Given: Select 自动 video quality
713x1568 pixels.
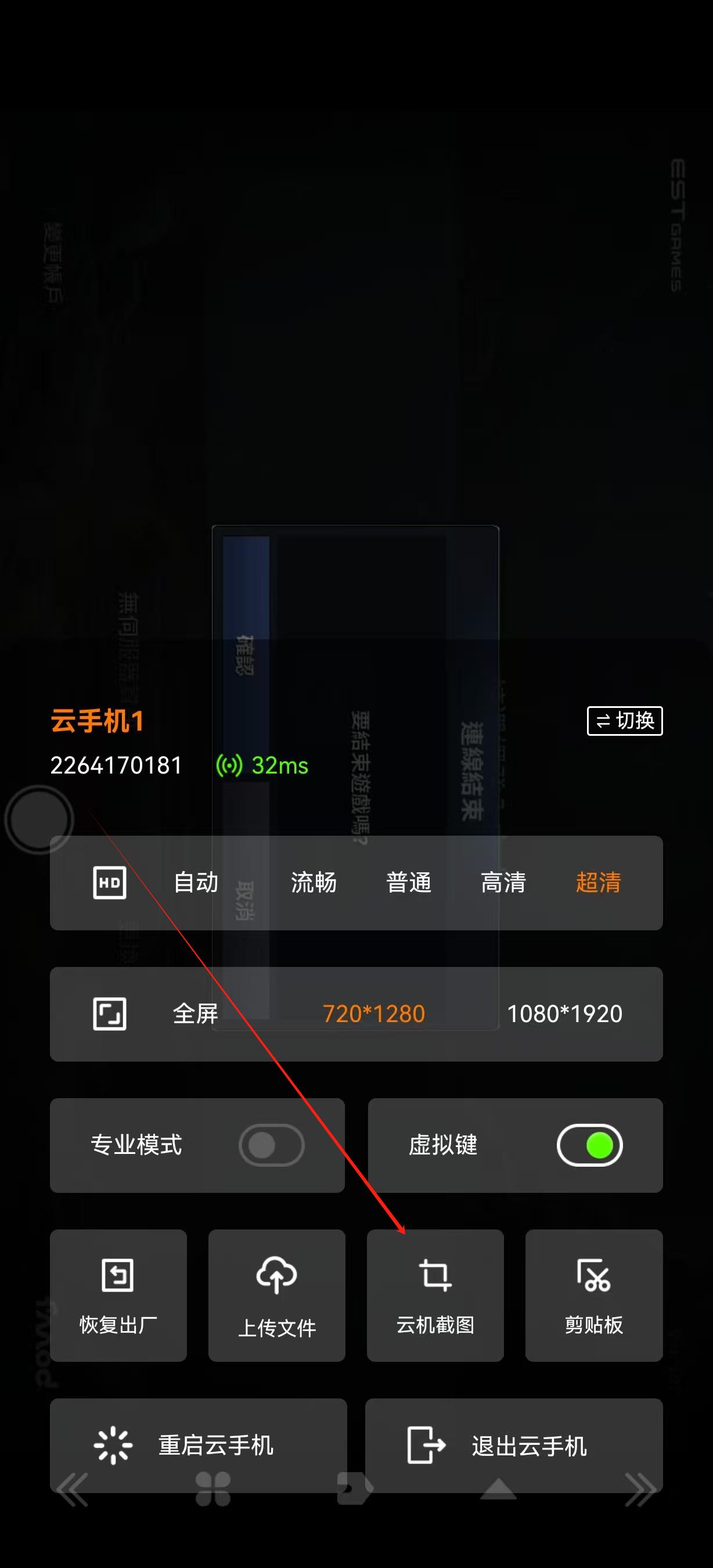Looking at the screenshot, I should (196, 883).
